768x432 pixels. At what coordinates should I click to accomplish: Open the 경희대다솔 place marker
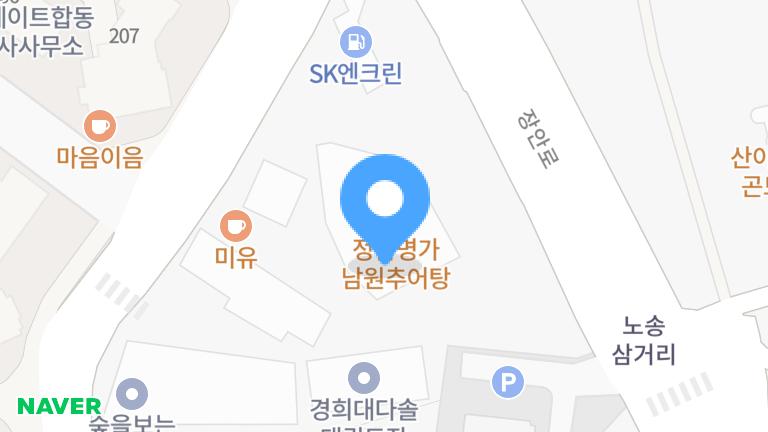(x=364, y=378)
